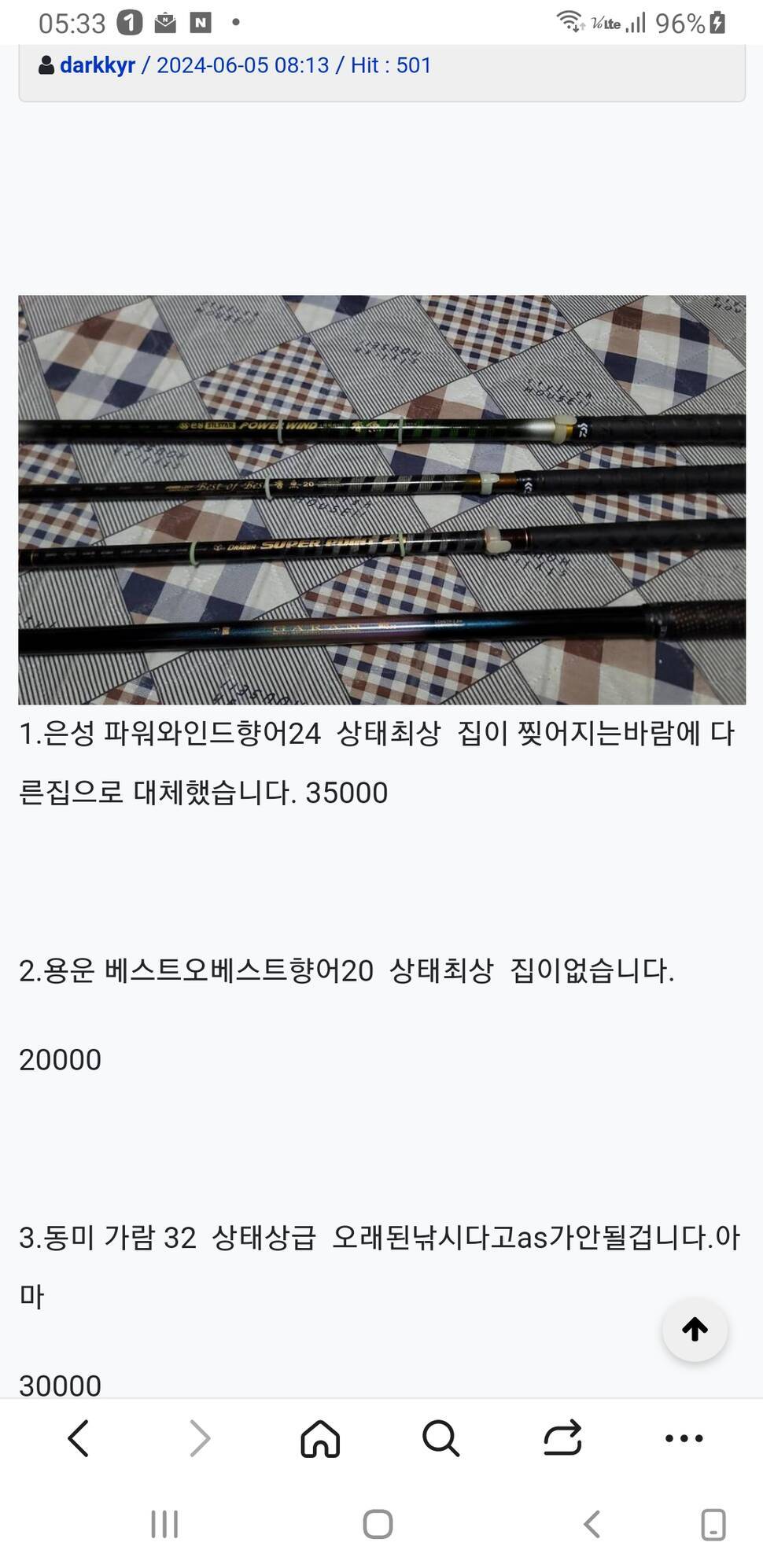Tap the scroll-to-top arrow button
Screen dimensions: 763x1568
695,1329
